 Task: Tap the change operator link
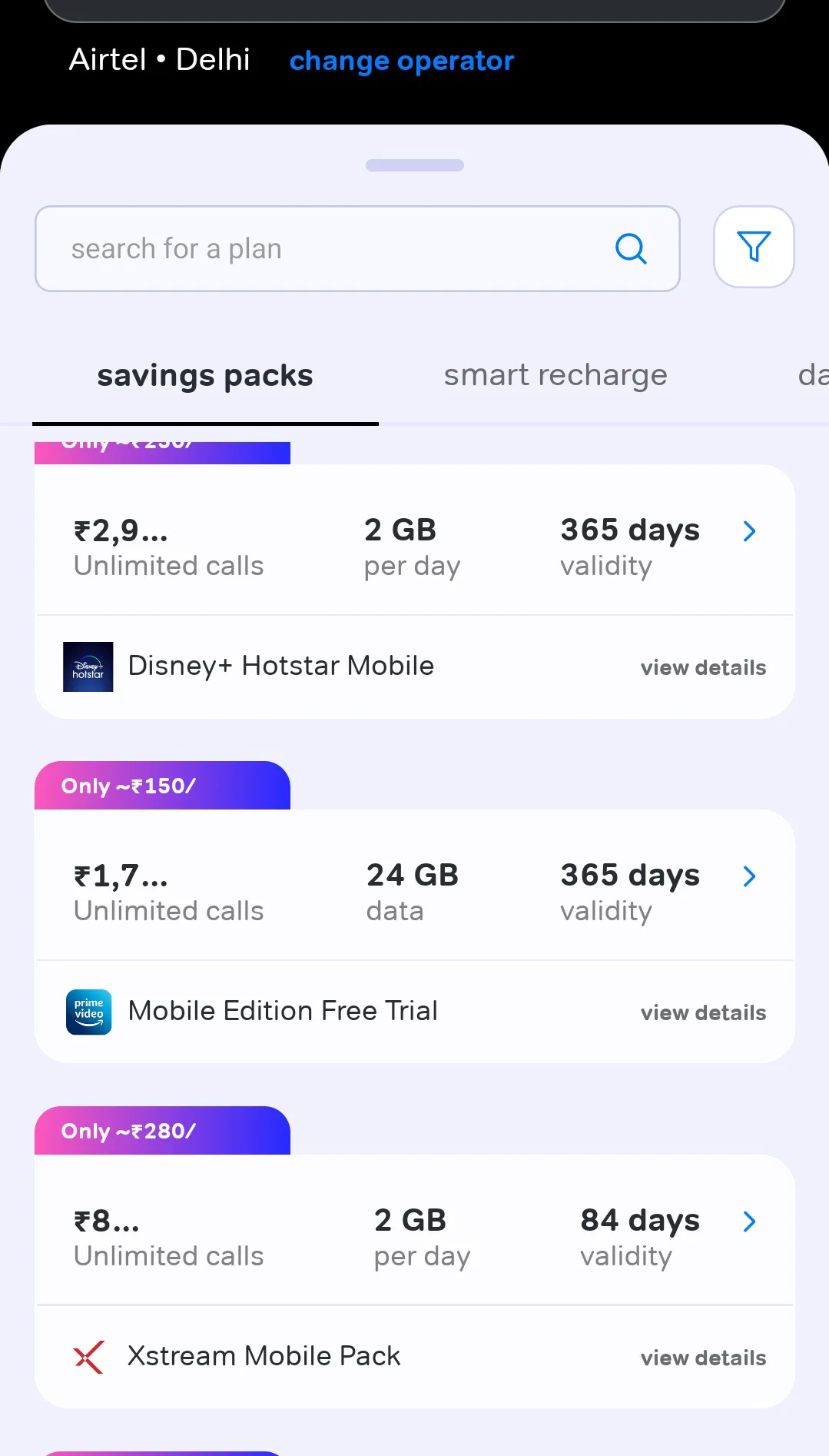tap(401, 61)
